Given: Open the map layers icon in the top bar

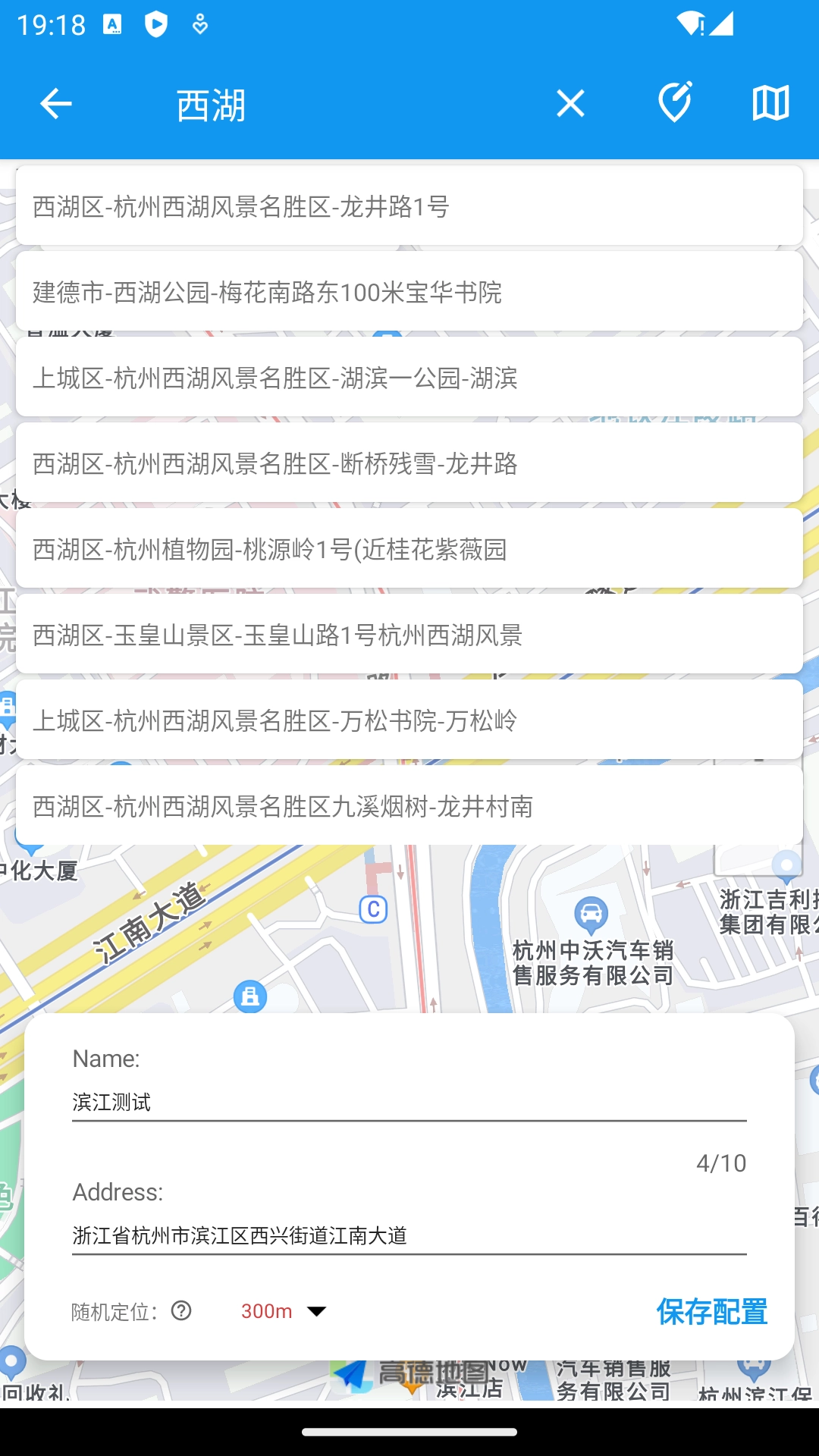Looking at the screenshot, I should click(x=770, y=104).
